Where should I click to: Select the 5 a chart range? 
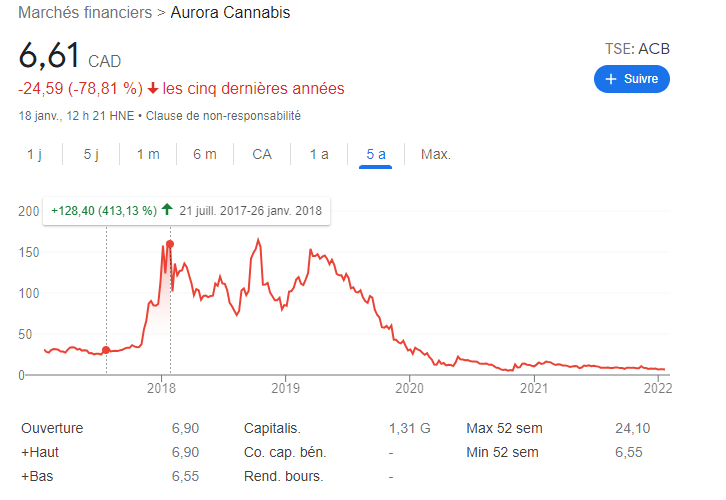376,154
